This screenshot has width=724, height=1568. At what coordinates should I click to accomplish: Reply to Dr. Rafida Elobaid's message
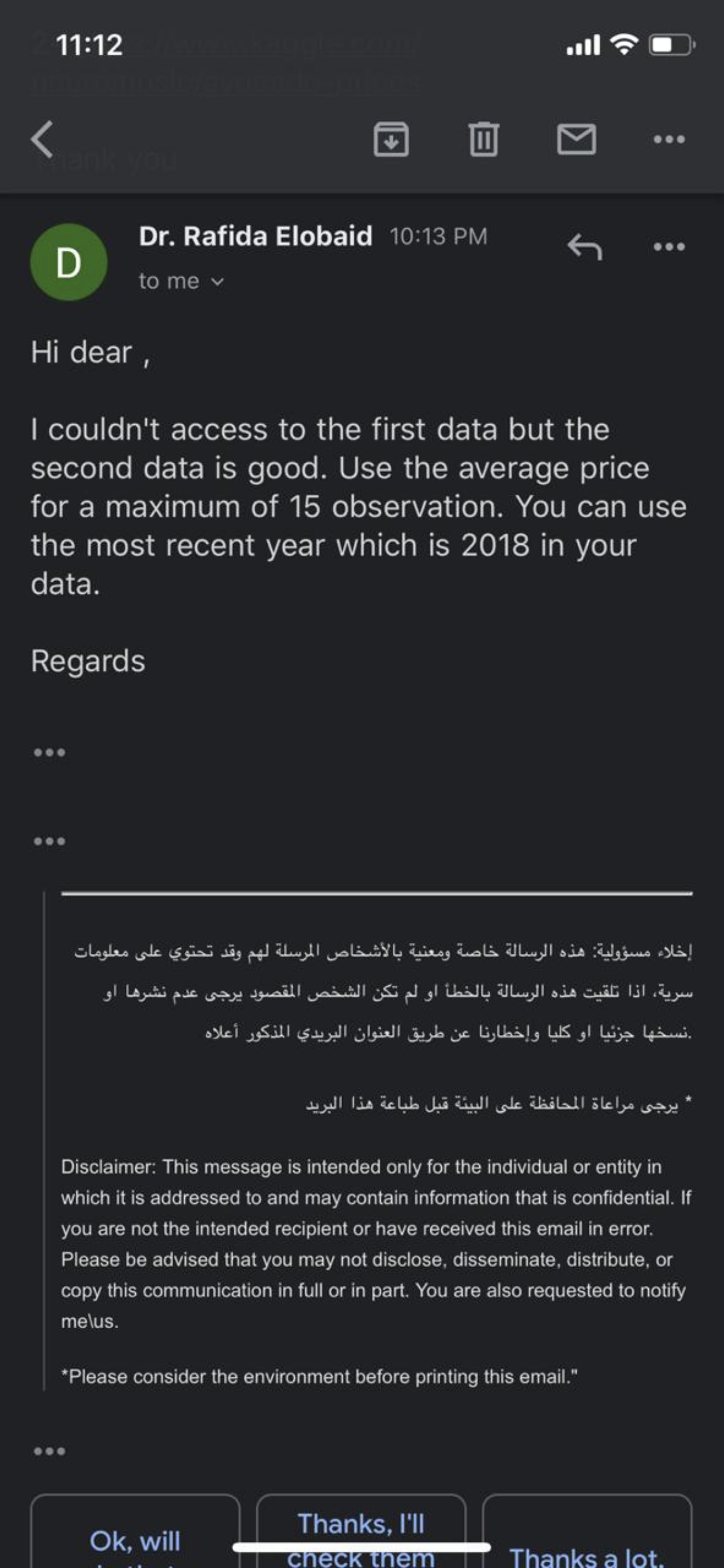pos(585,247)
